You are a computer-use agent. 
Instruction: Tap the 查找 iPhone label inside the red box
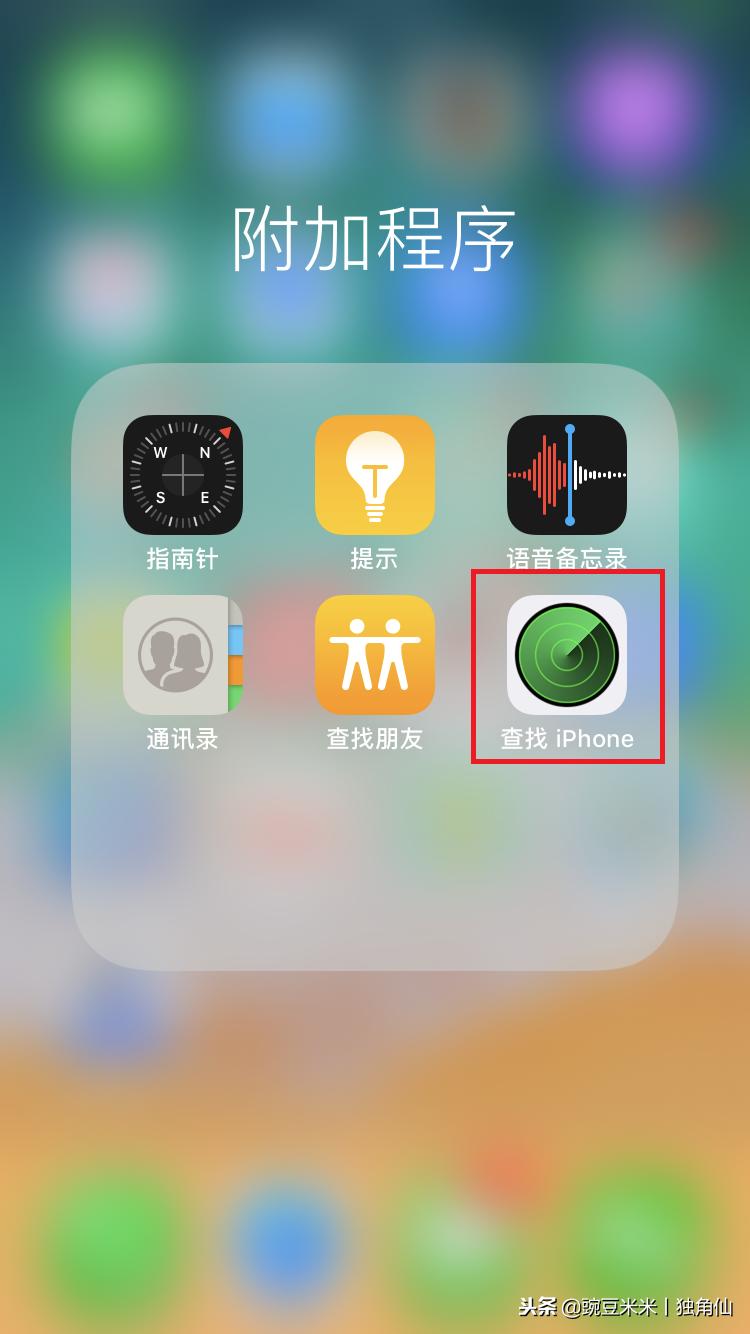[565, 740]
